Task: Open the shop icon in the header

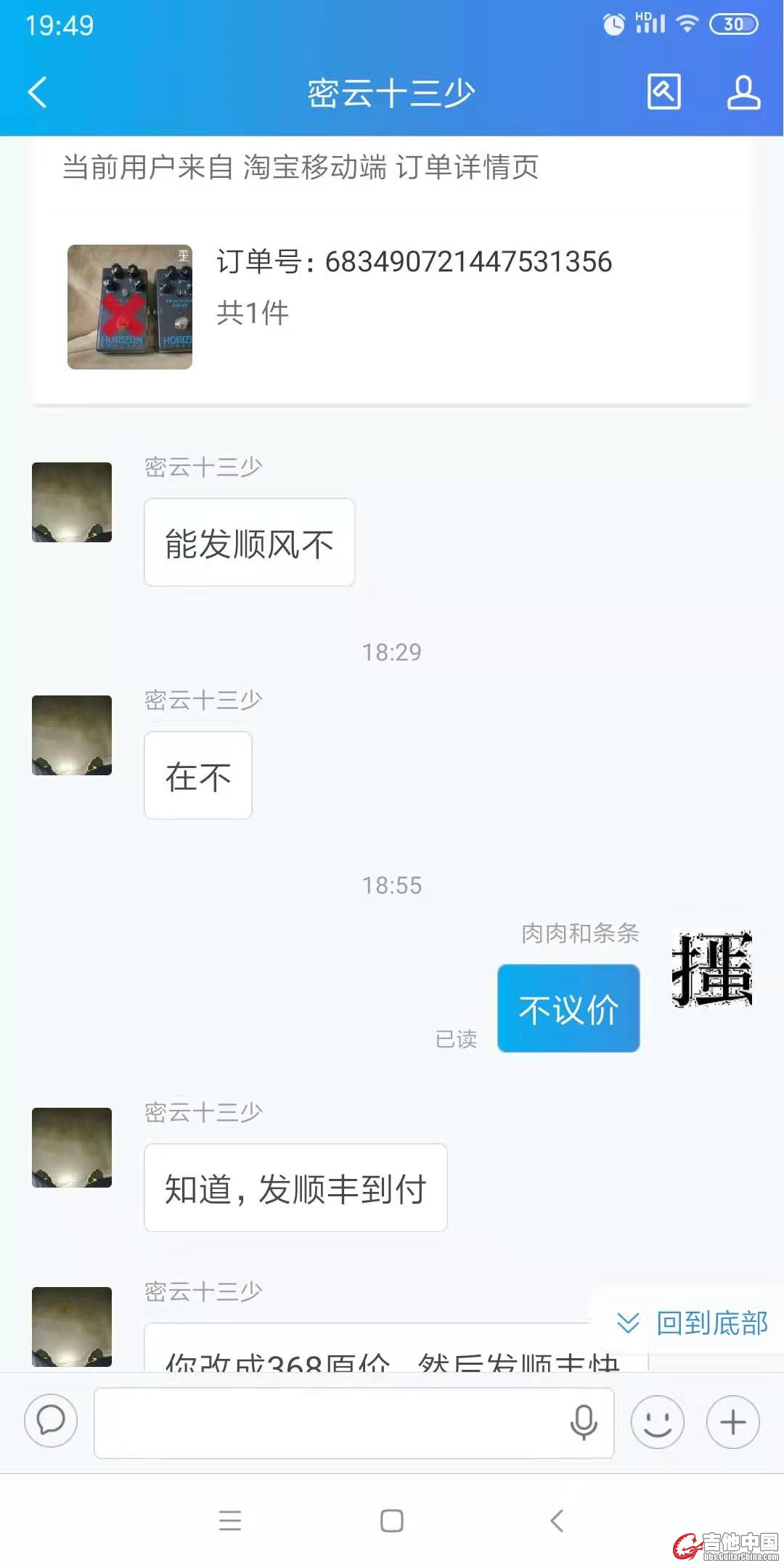Action: click(x=663, y=91)
